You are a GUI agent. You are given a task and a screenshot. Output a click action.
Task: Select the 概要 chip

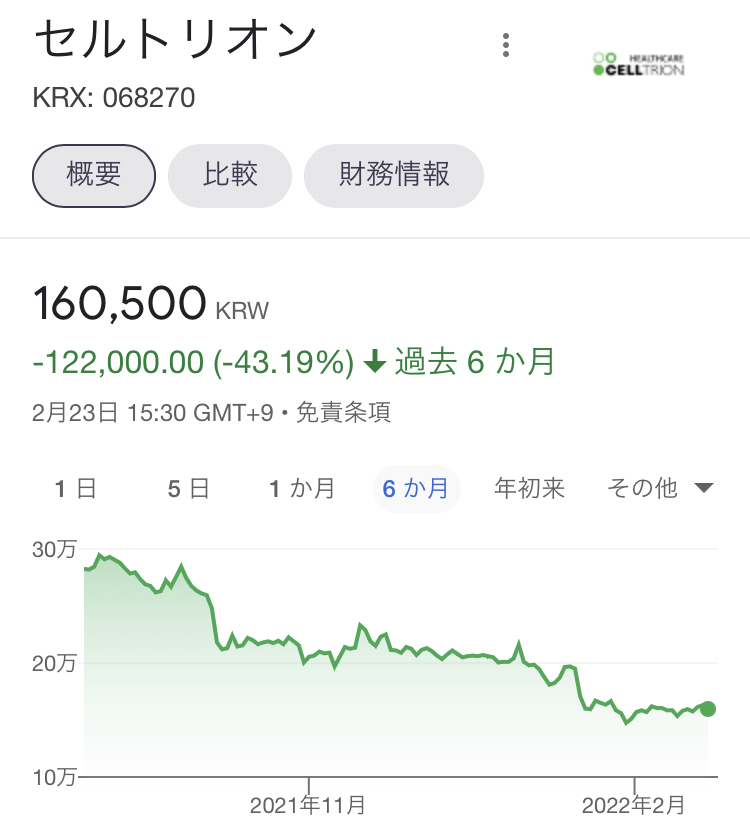pos(94,175)
